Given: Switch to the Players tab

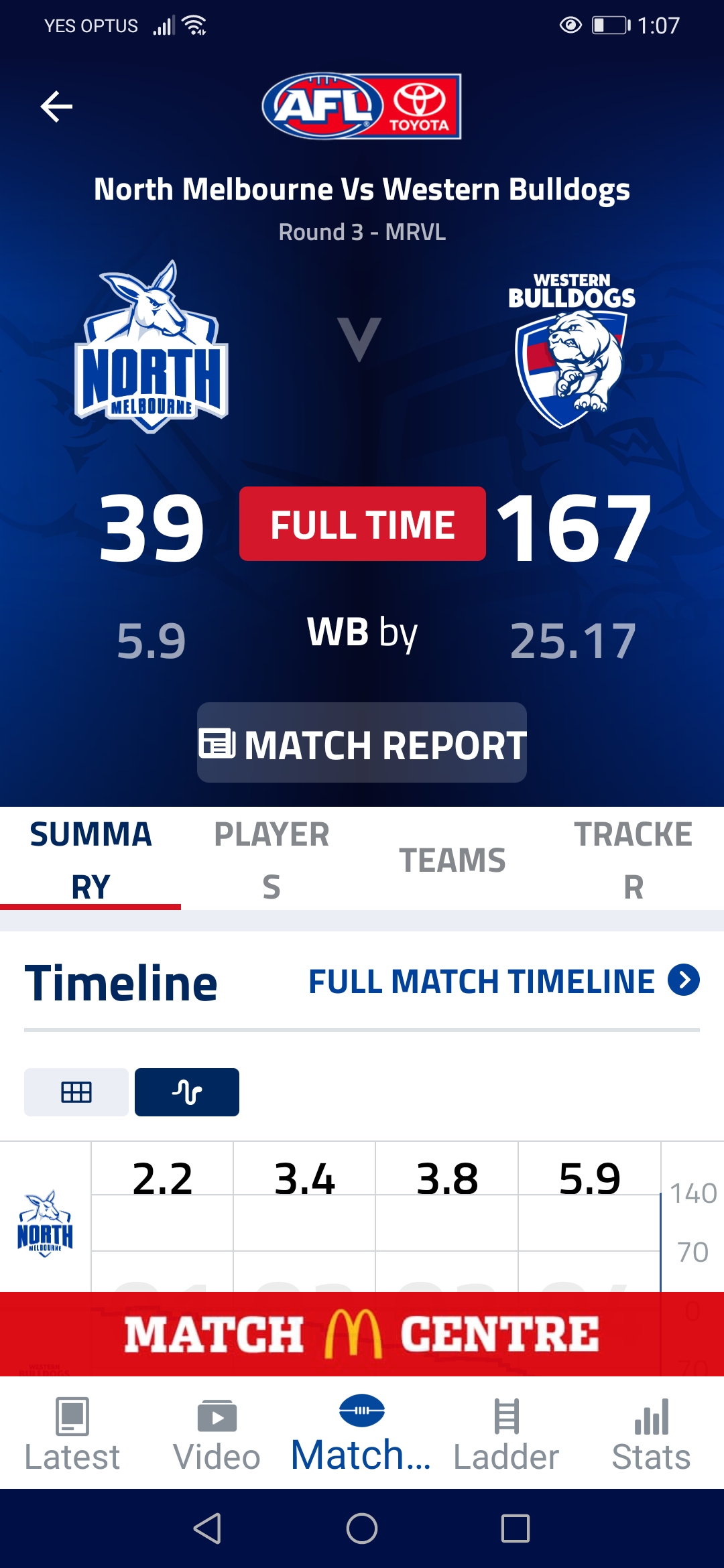Looking at the screenshot, I should point(271,860).
